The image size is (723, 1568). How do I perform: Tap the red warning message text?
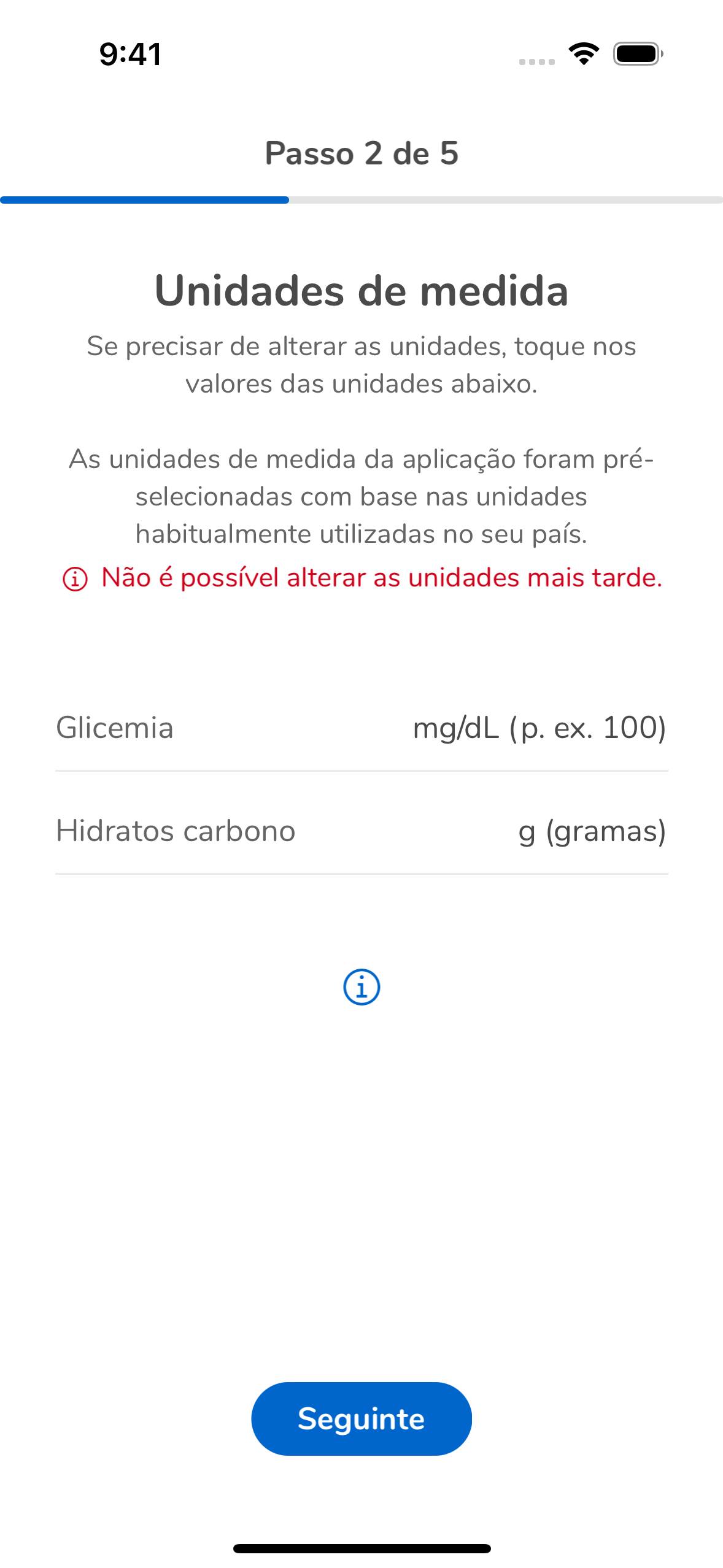[381, 578]
